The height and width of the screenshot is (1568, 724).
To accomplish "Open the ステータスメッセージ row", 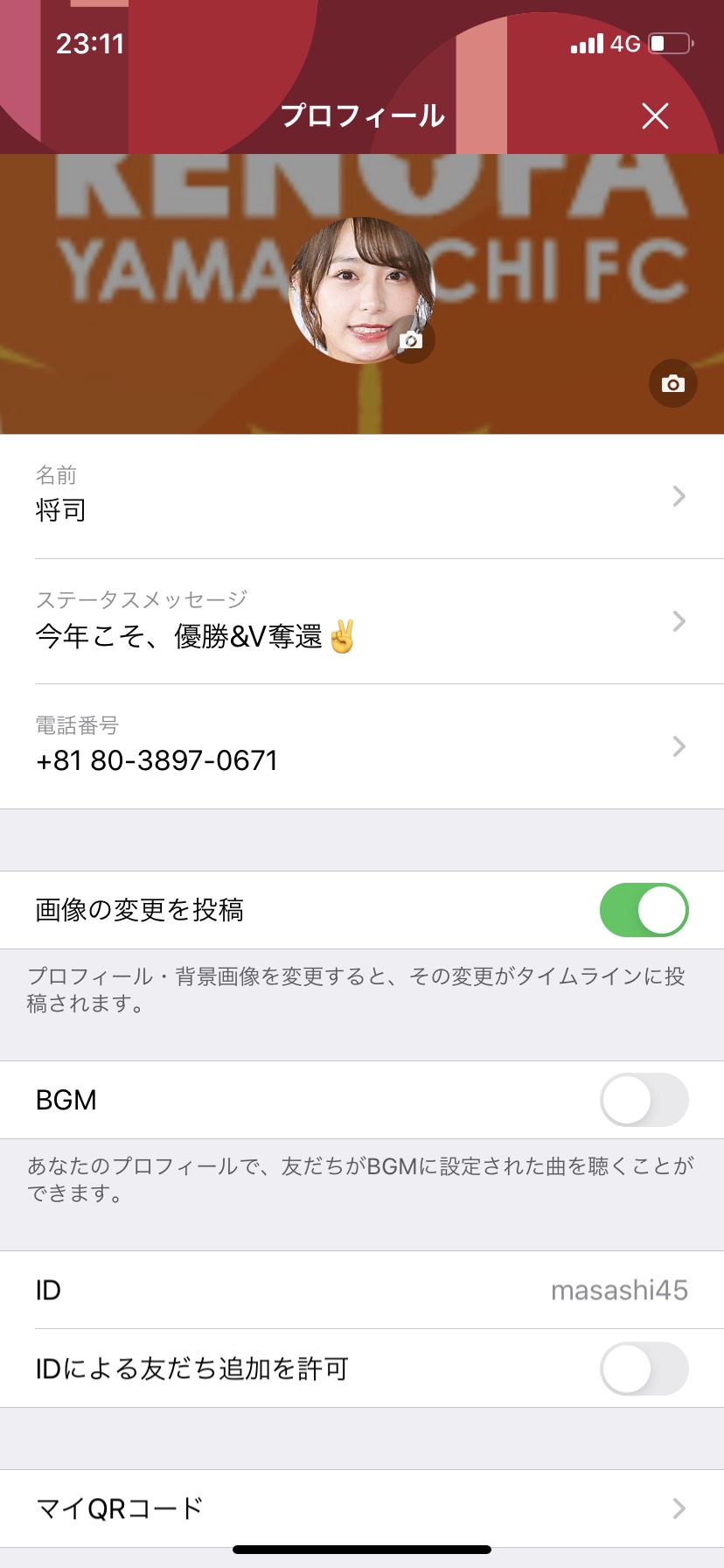I will (x=362, y=621).
